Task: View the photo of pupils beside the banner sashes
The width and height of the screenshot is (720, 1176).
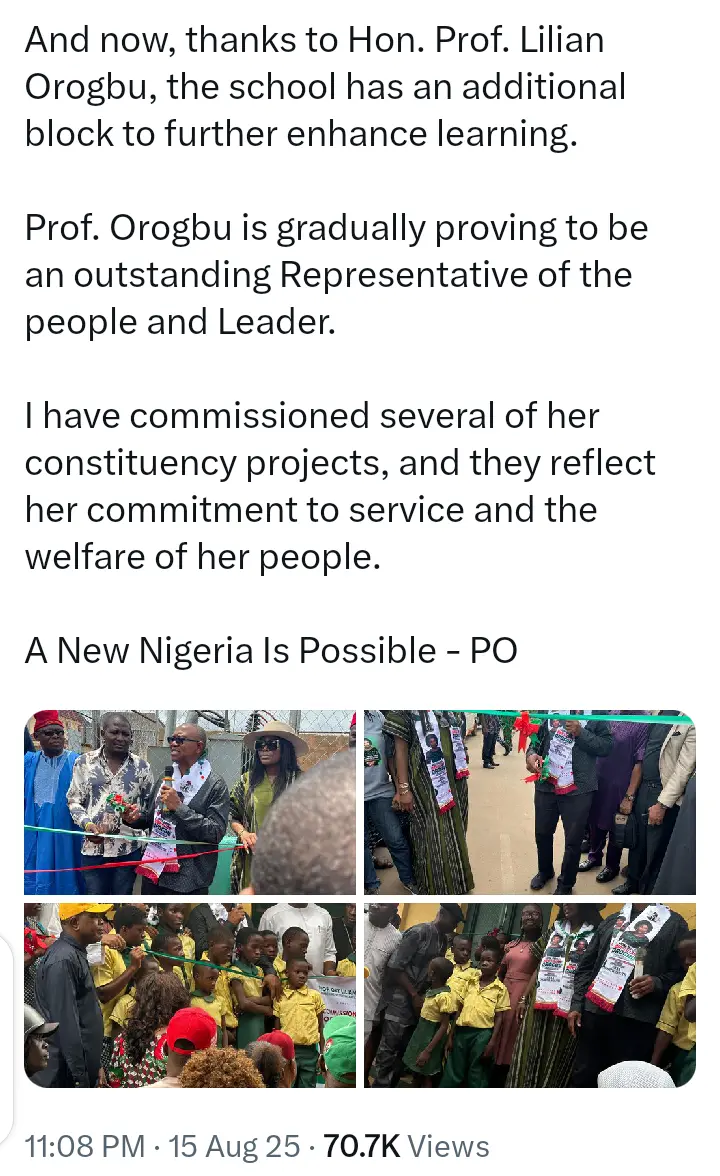Action: click(x=530, y=995)
